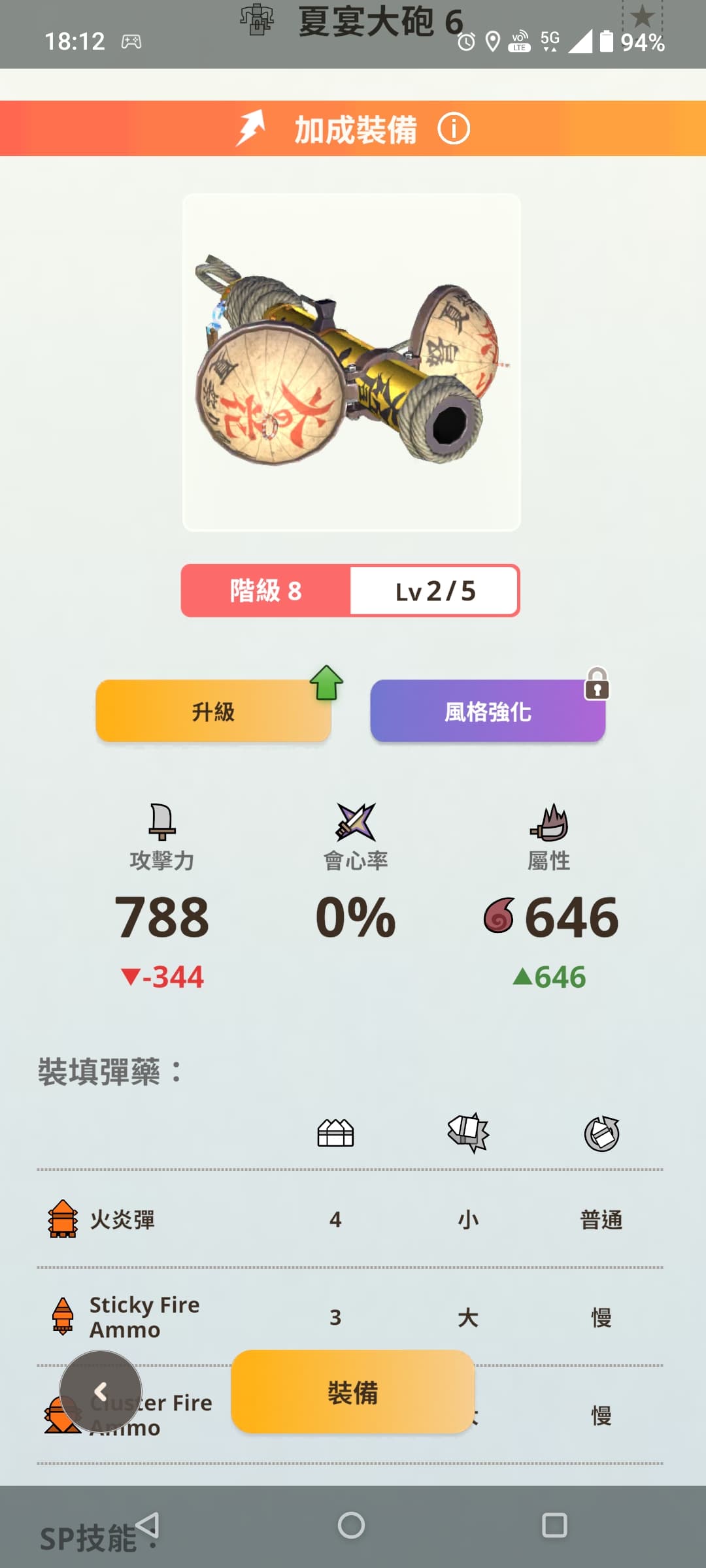Open the locked 風格強化 button
706x1568 pixels.
coord(488,711)
